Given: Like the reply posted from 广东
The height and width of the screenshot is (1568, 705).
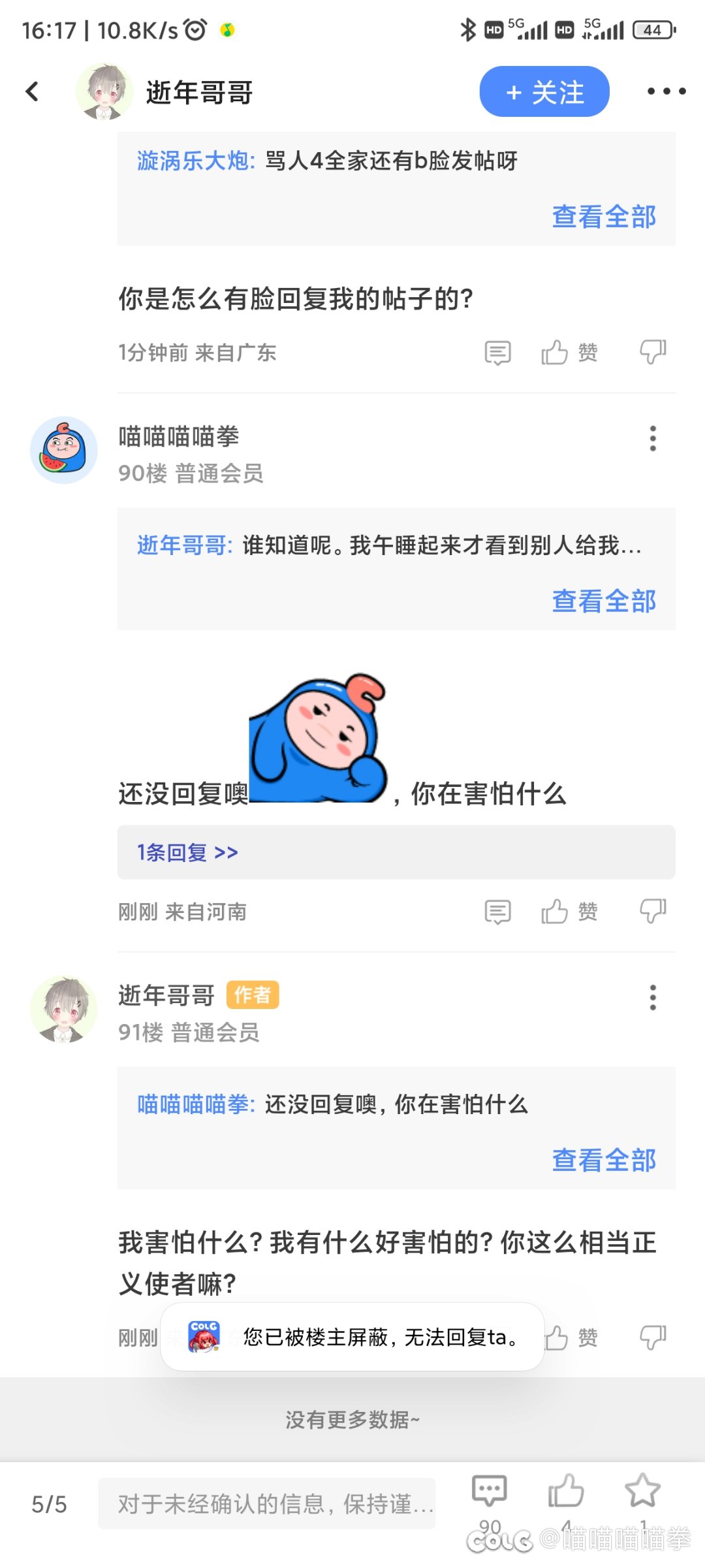Looking at the screenshot, I should (x=569, y=353).
